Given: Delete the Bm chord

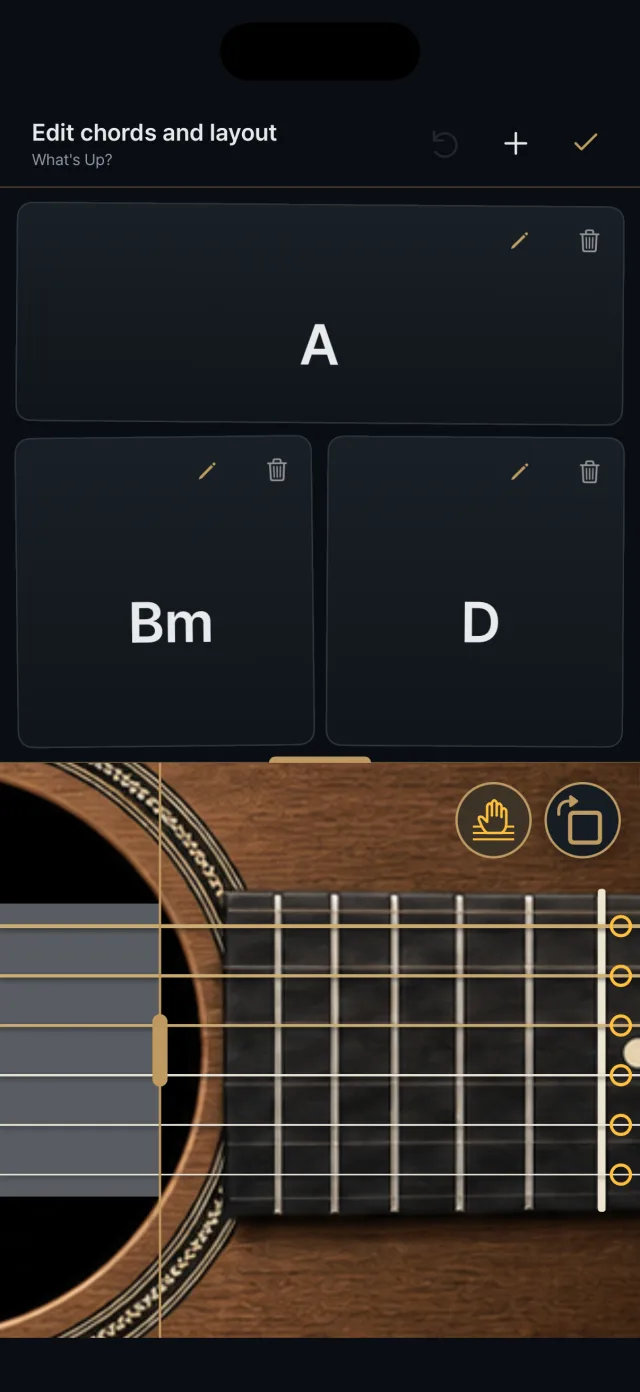Looking at the screenshot, I should tap(278, 470).
